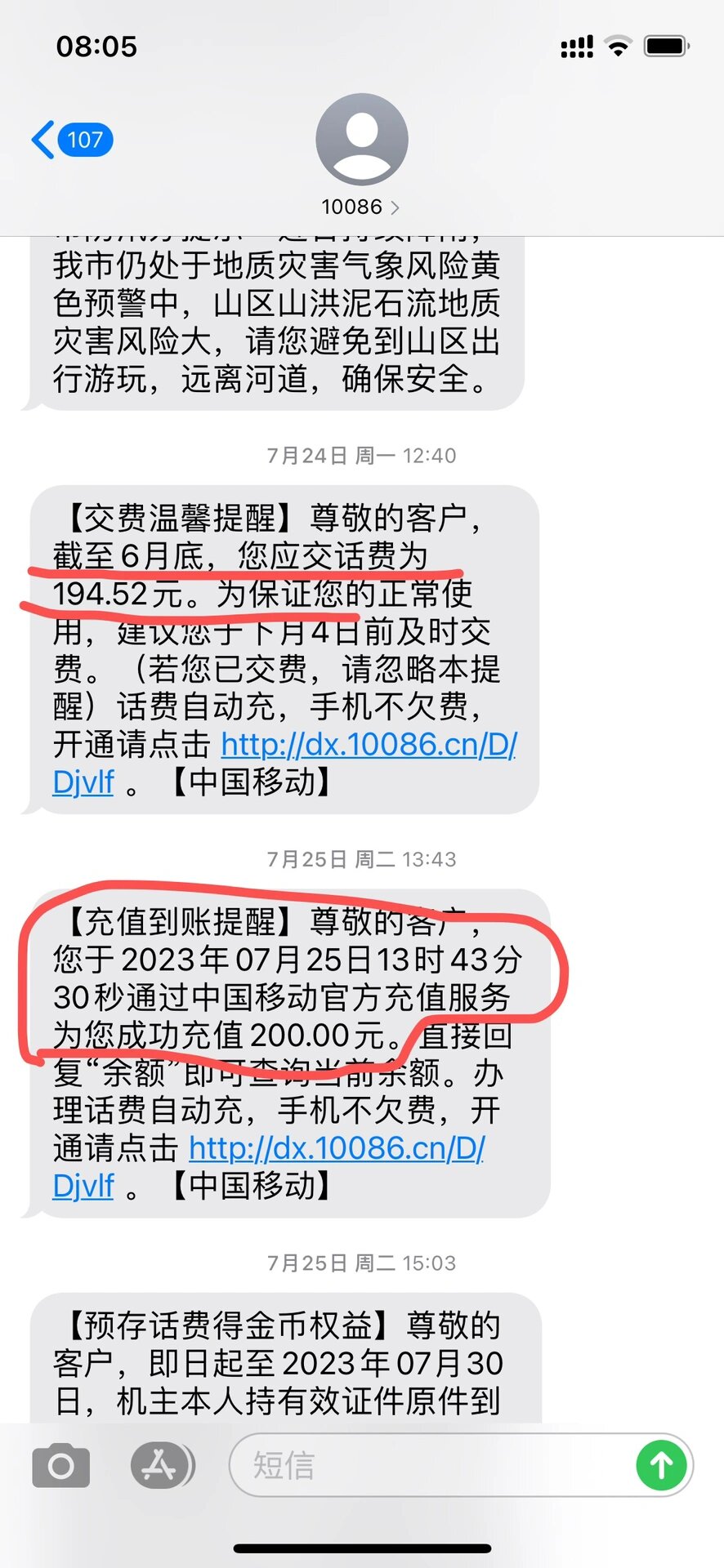This screenshot has width=724, height=1568.
Task: Open the link in the 交费温馨提醒 message
Action: 368,745
